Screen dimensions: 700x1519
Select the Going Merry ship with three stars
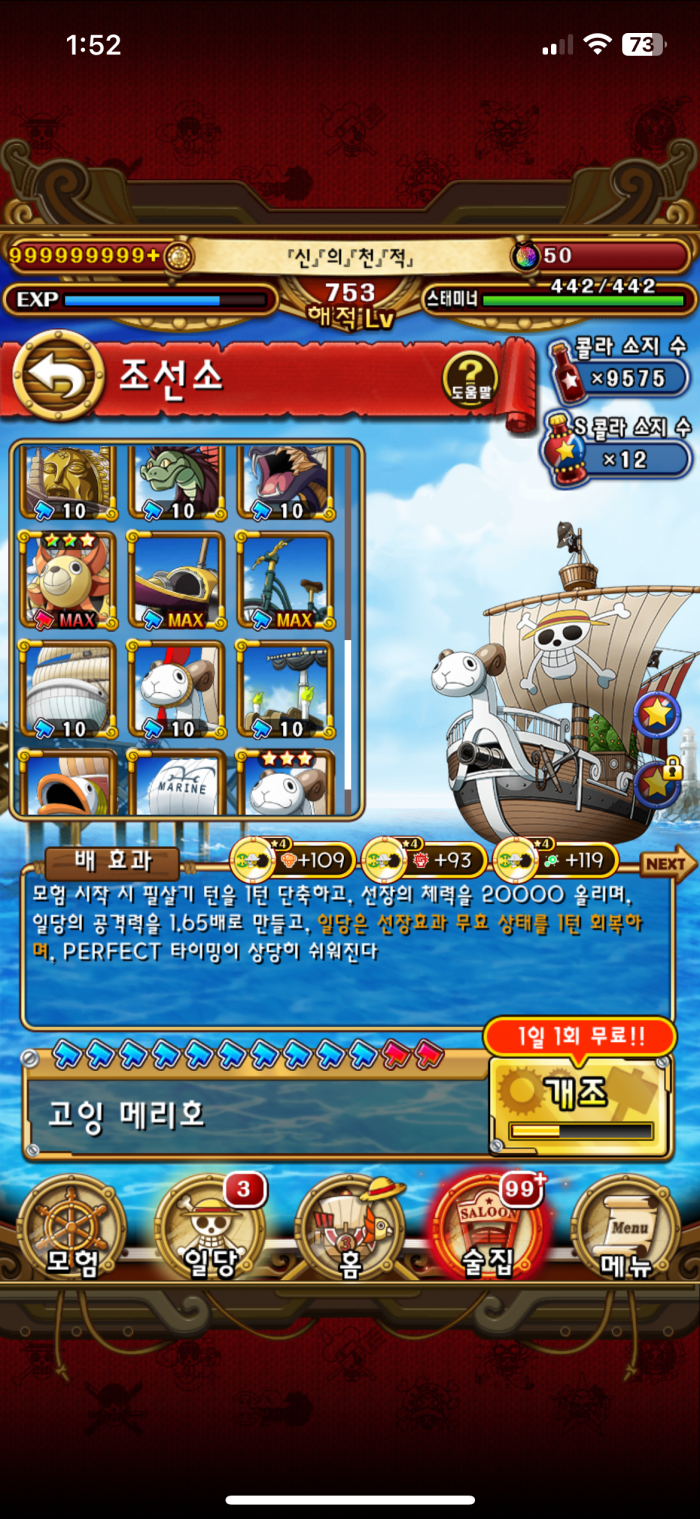285,785
